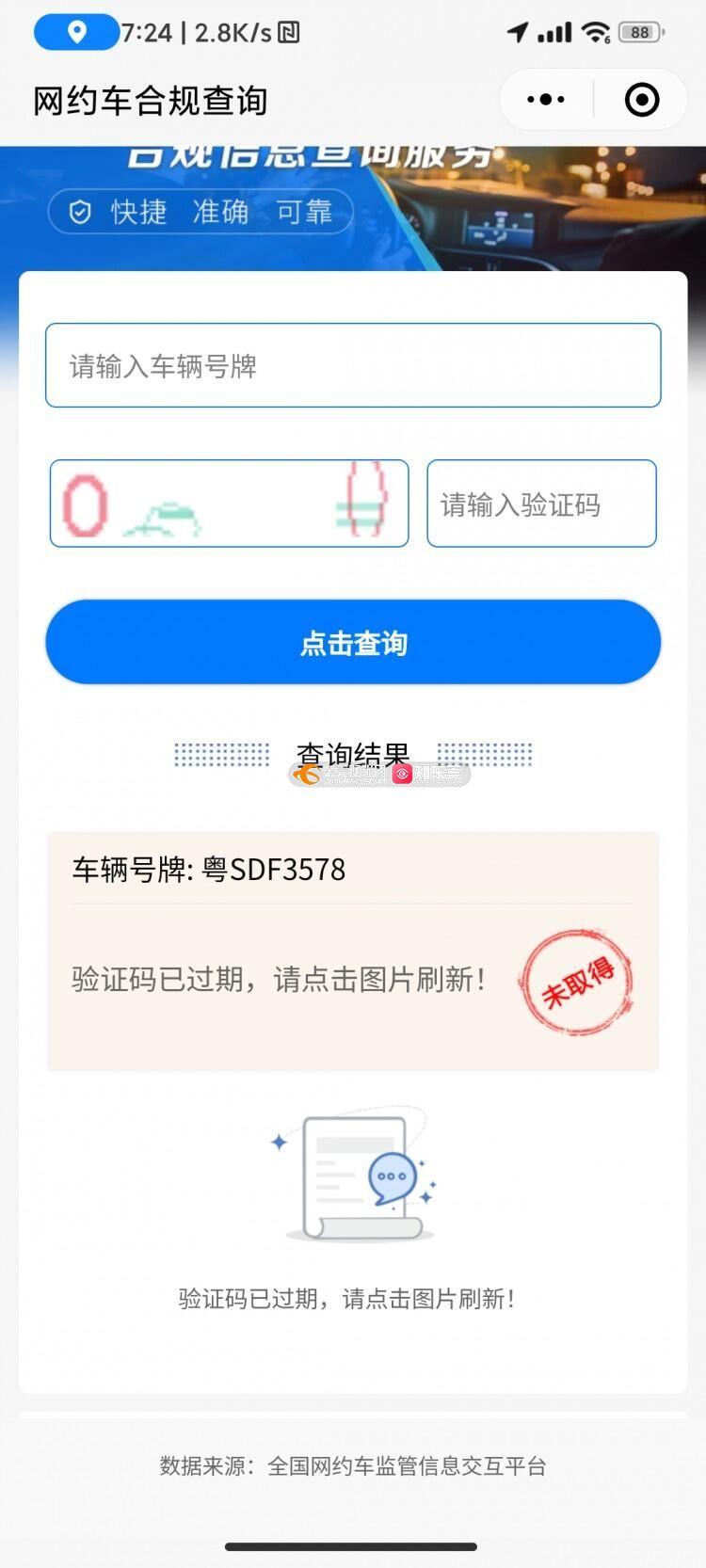Focus the vehicle plate number field
Viewport: 706px width, 1568px height.
[x=353, y=365]
